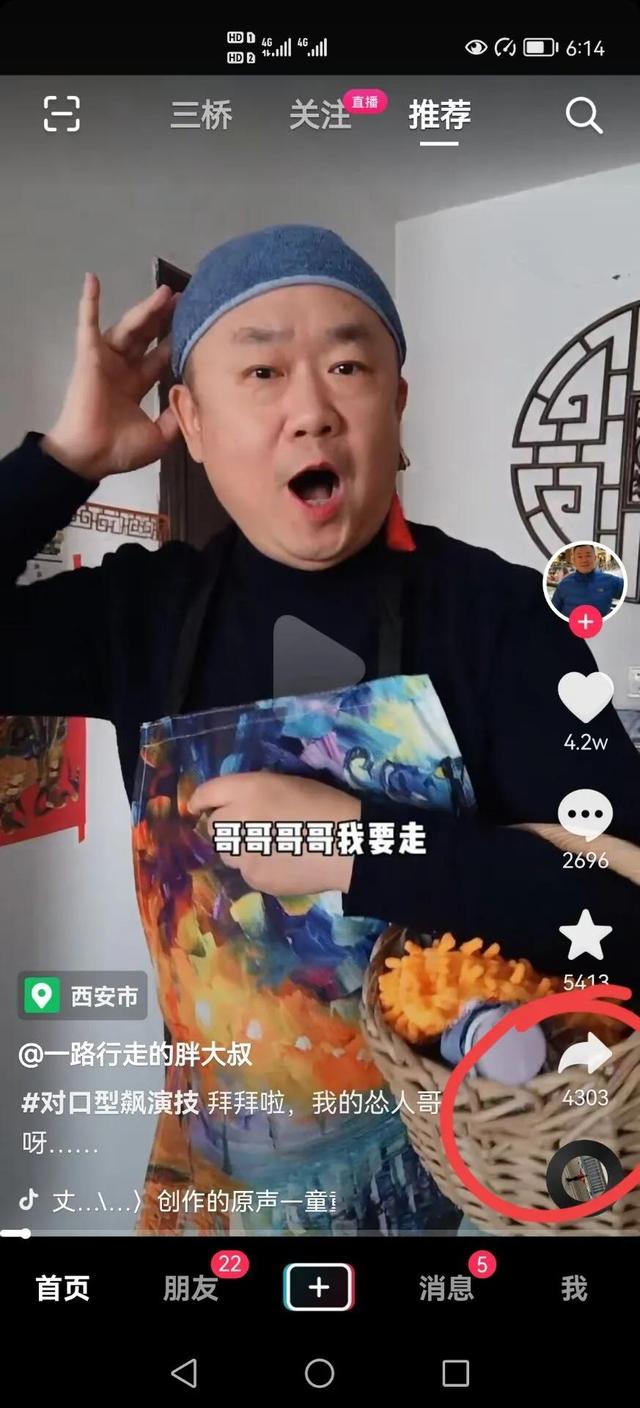Screen dimensions: 640x1408
Task: Switch to the 我 tab
Action: pos(574,1288)
